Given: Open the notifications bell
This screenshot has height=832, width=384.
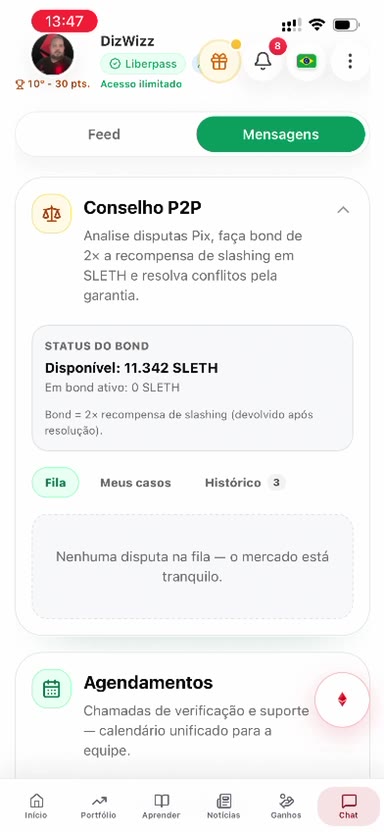Looking at the screenshot, I should (263, 62).
